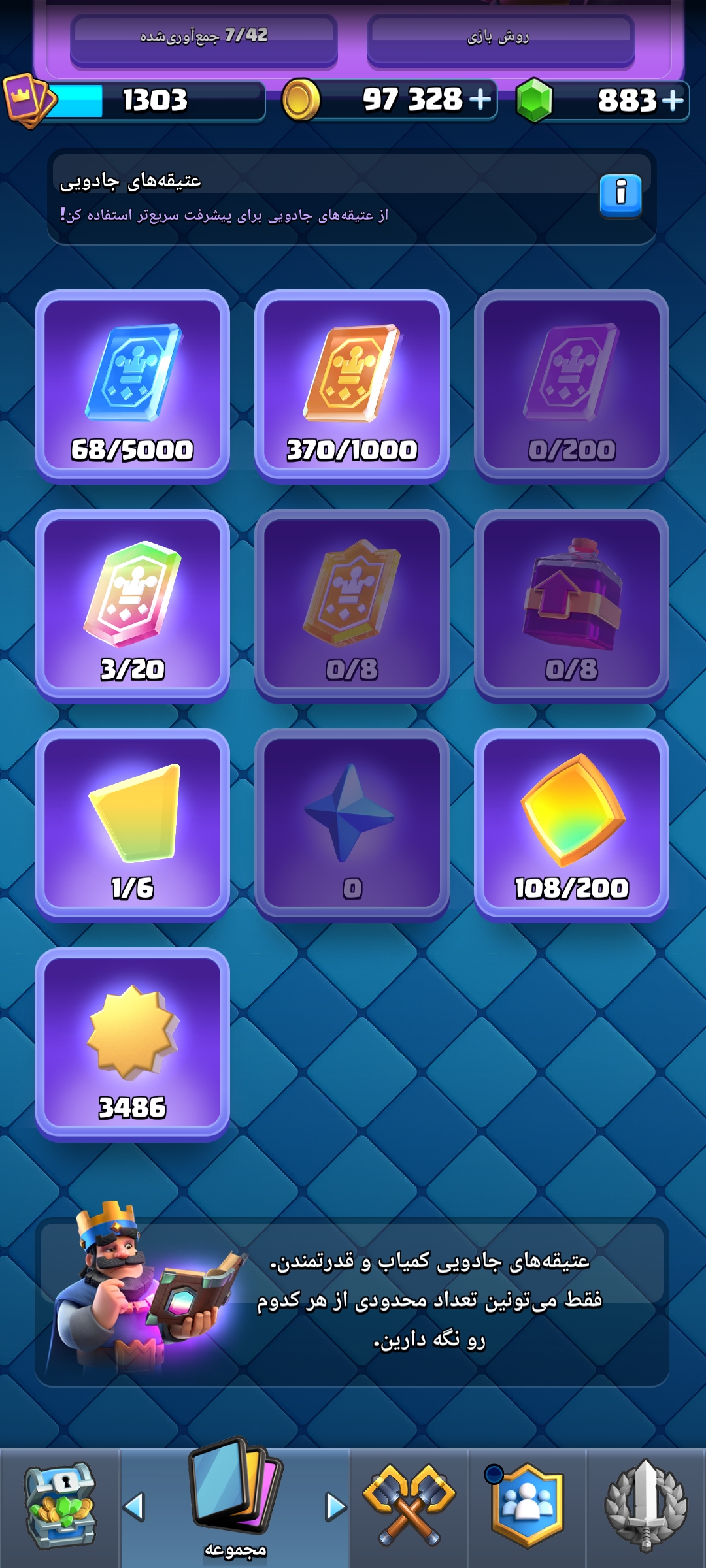Tap the left arrow beside the collection tab
This screenshot has height=1568, width=706.
(134, 1507)
